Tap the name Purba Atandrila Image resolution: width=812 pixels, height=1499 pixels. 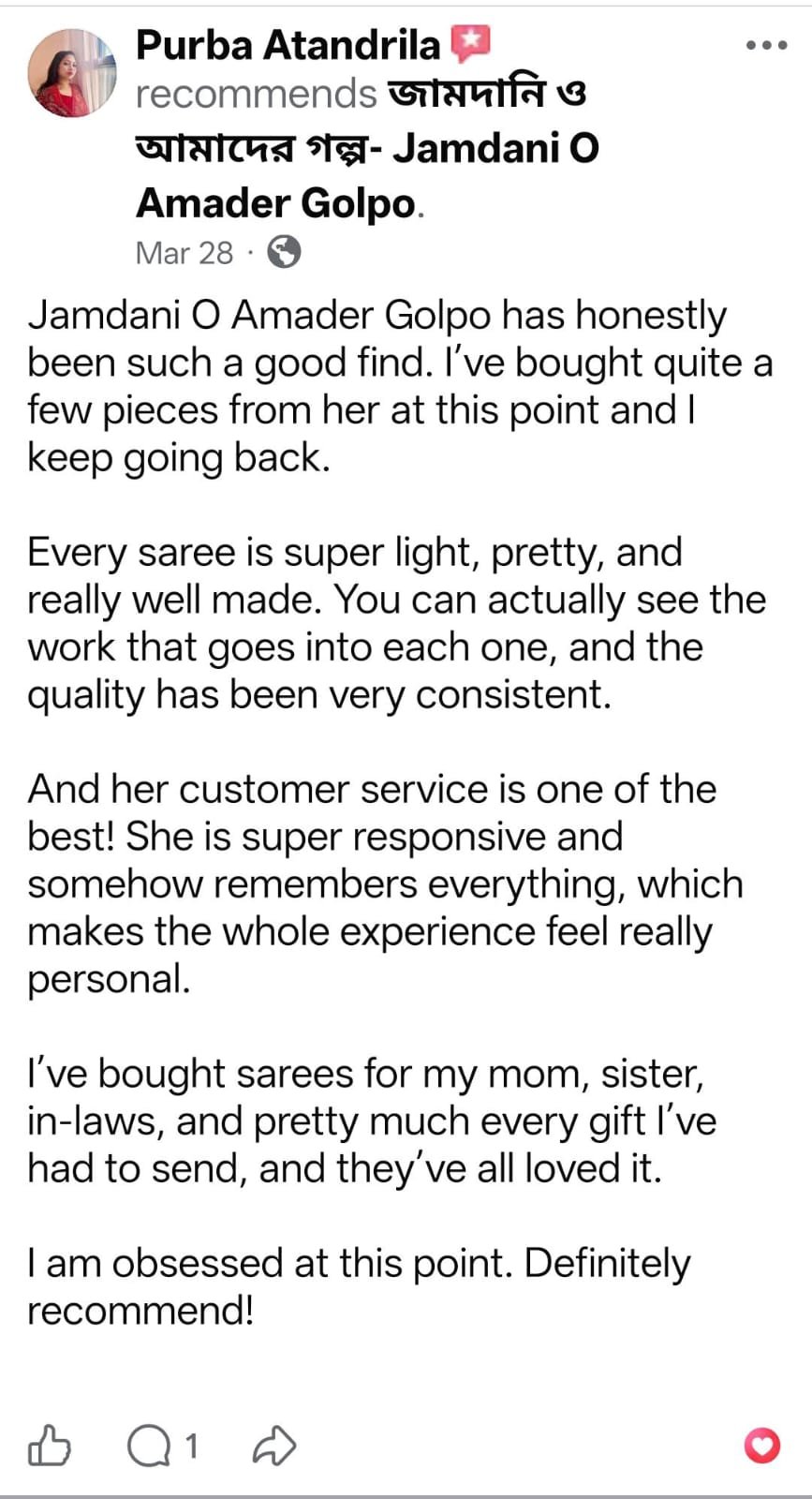click(288, 45)
